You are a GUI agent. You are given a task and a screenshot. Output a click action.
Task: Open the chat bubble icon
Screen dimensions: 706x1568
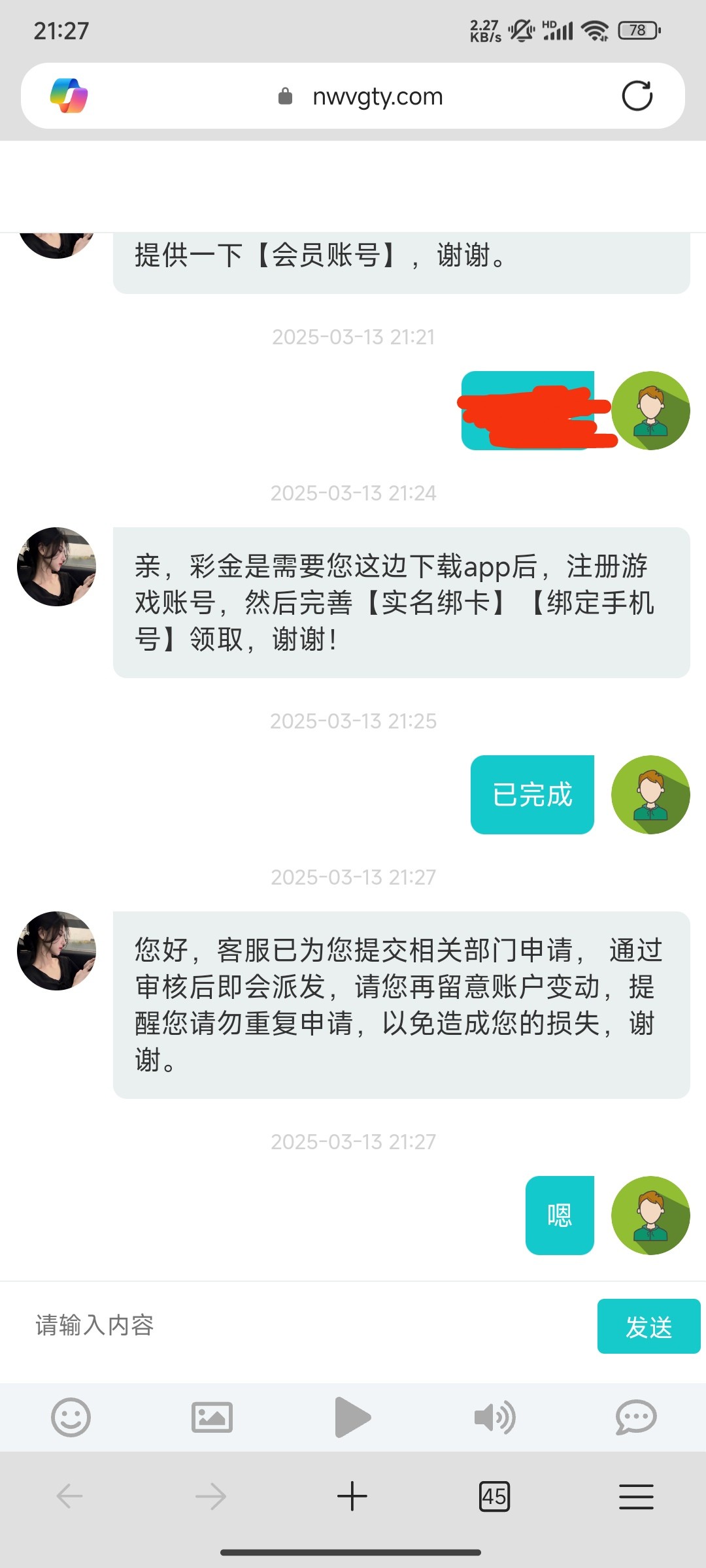(635, 1417)
